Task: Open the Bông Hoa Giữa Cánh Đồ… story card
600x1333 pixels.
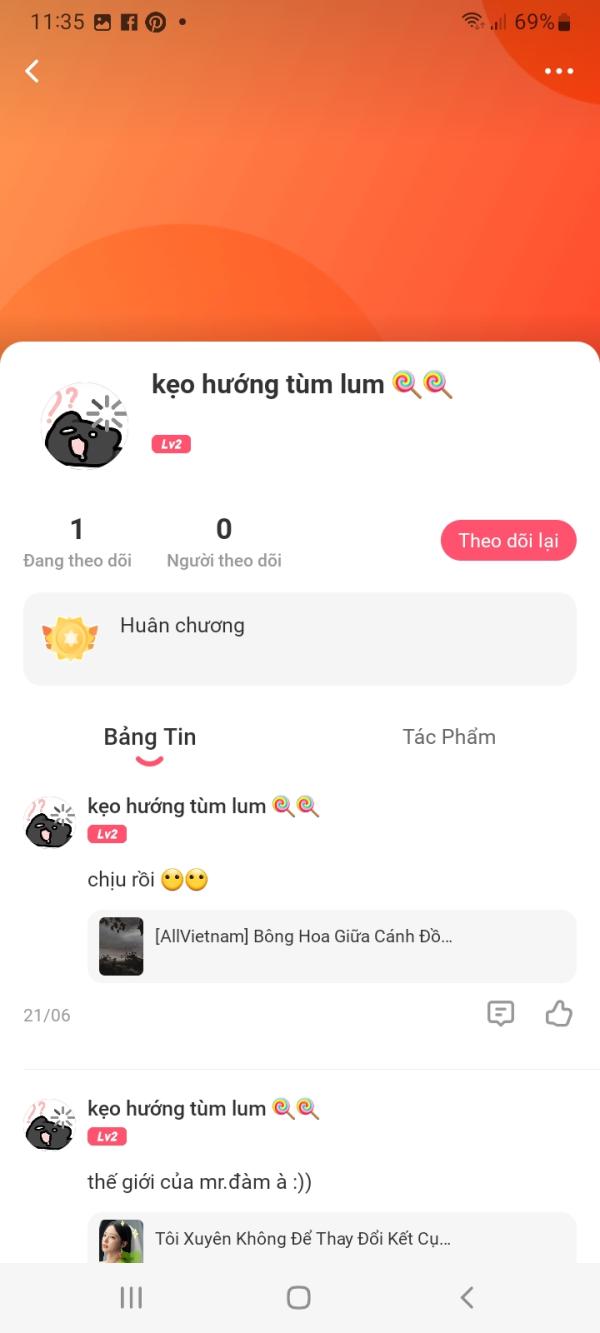Action: 332,946
